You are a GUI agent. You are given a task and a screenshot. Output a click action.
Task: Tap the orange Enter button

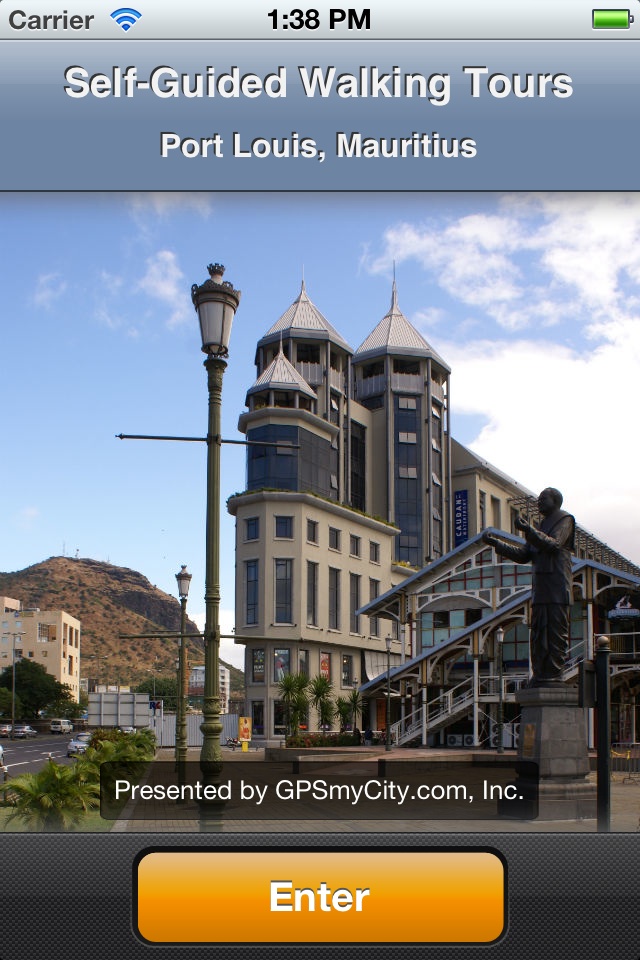320,897
